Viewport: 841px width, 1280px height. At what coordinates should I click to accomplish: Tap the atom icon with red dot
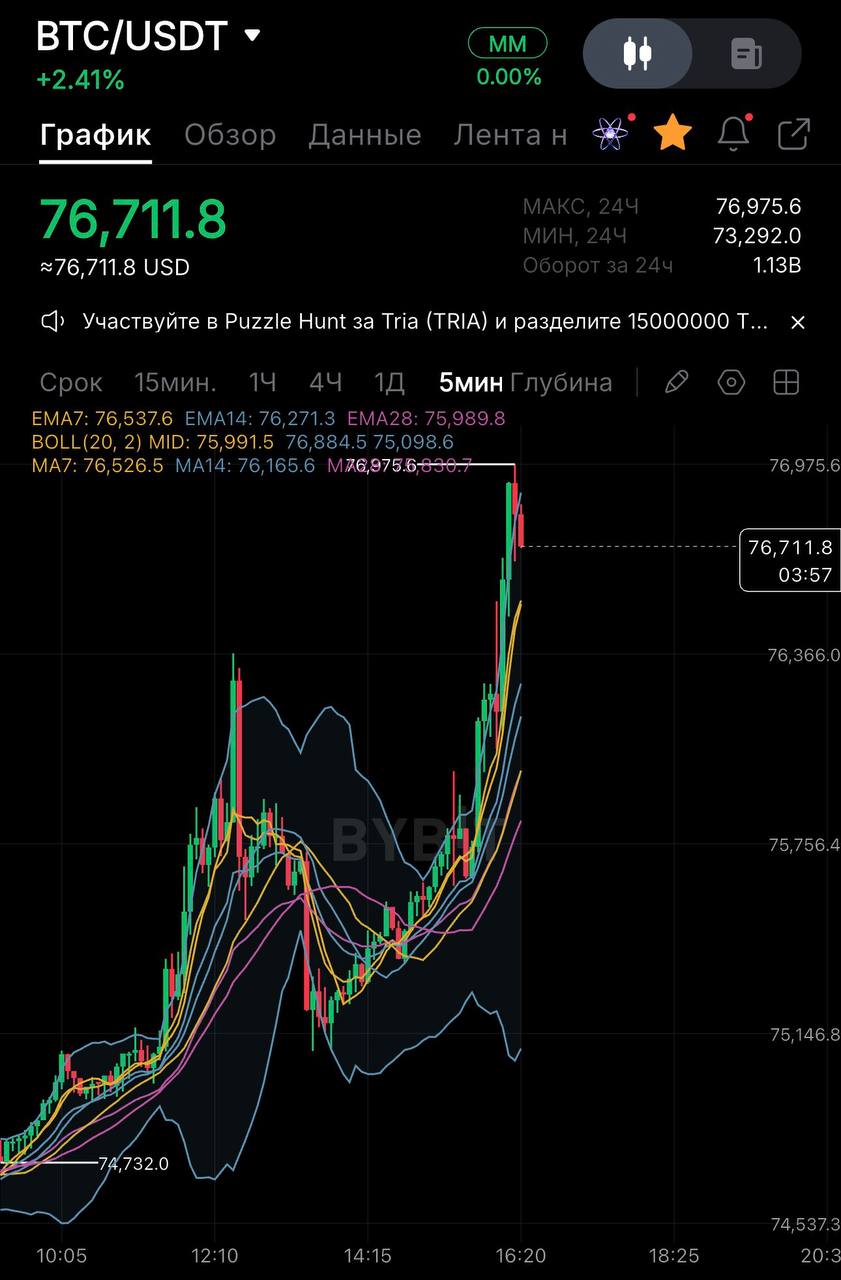click(x=611, y=133)
